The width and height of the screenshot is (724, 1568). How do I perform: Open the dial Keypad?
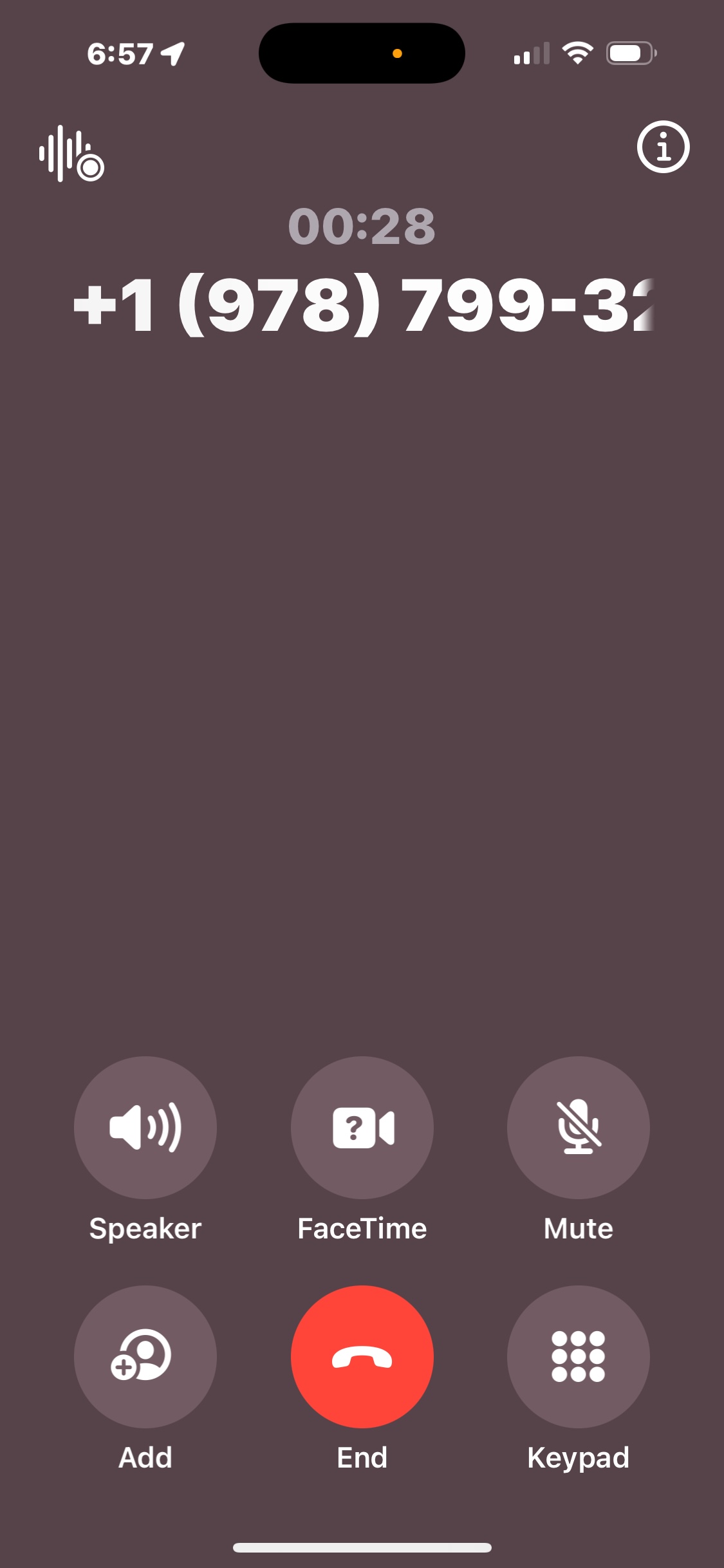click(x=578, y=1356)
